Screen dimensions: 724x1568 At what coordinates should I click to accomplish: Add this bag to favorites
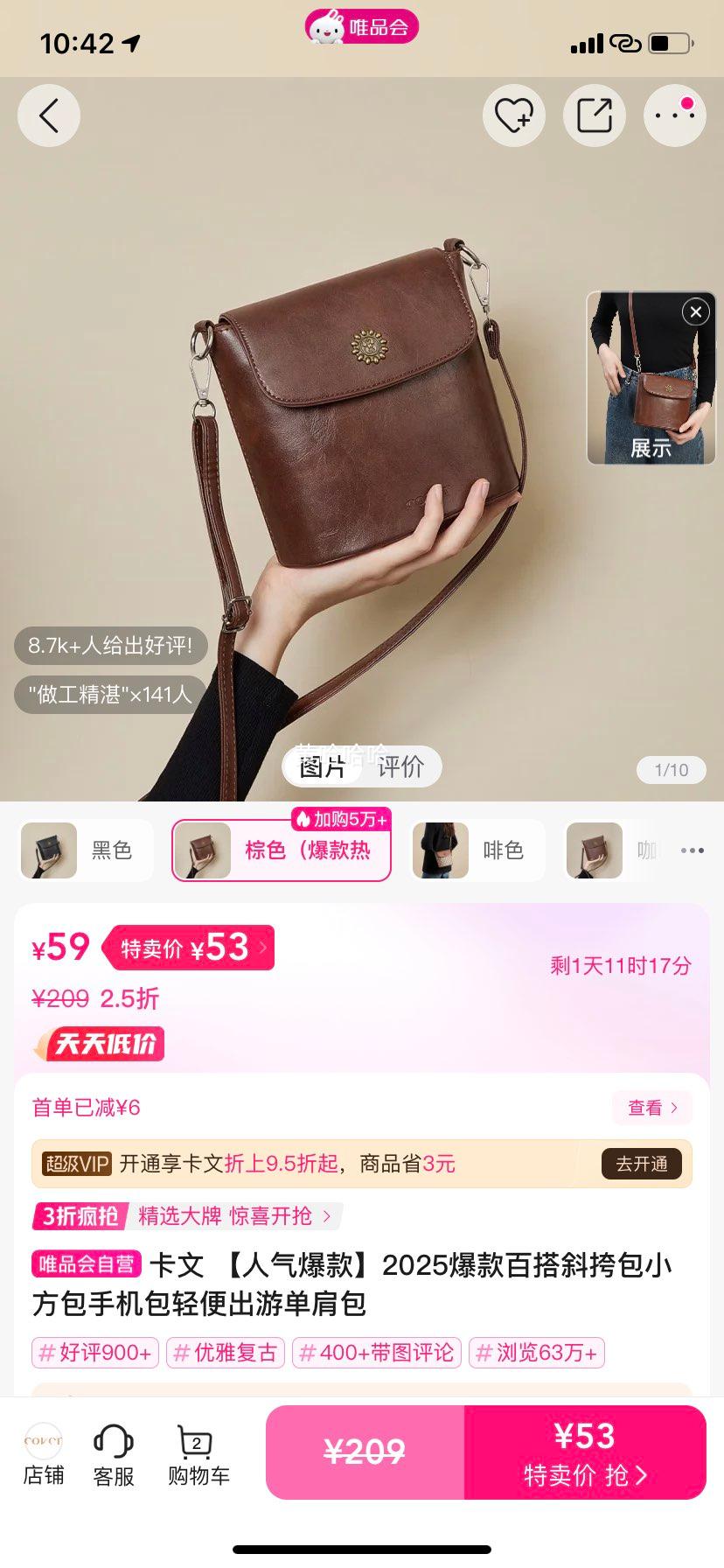pos(513,115)
